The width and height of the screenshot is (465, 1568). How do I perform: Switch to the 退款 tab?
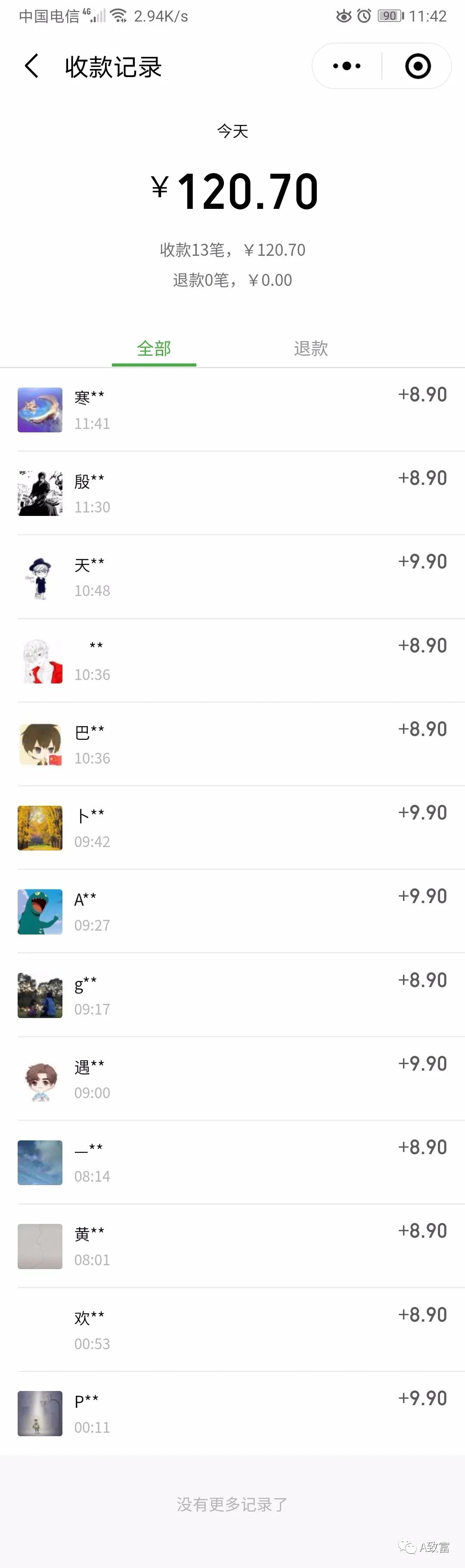[x=310, y=348]
